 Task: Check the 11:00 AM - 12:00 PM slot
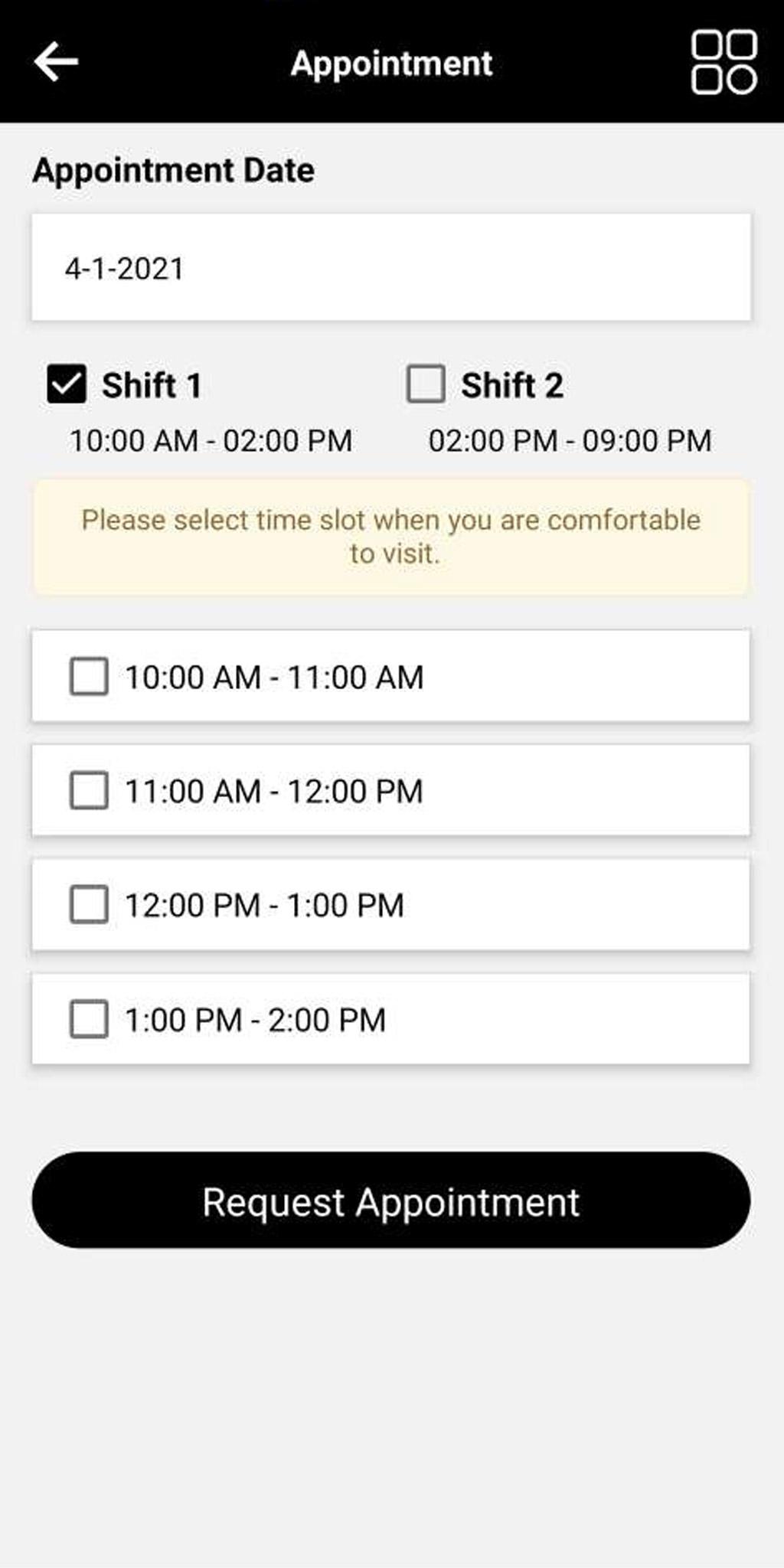[89, 791]
